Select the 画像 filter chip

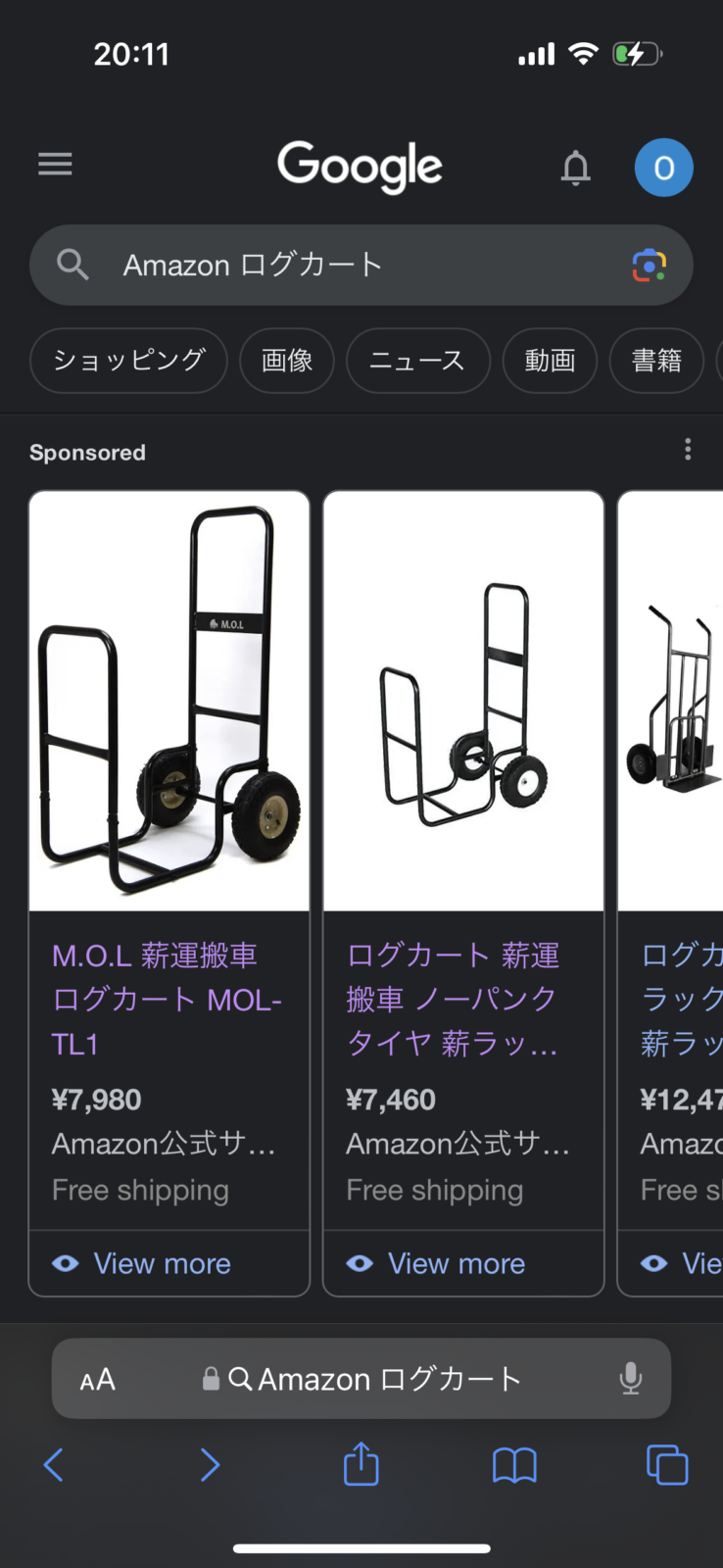286,361
